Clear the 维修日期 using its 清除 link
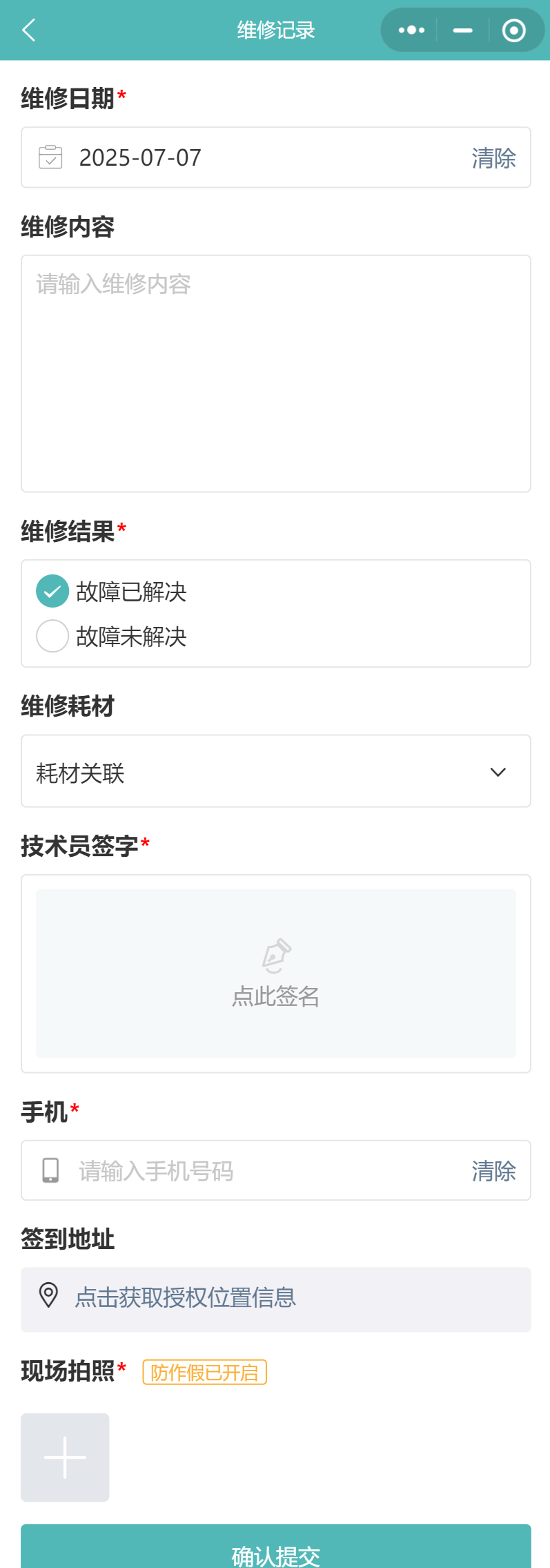 click(493, 158)
